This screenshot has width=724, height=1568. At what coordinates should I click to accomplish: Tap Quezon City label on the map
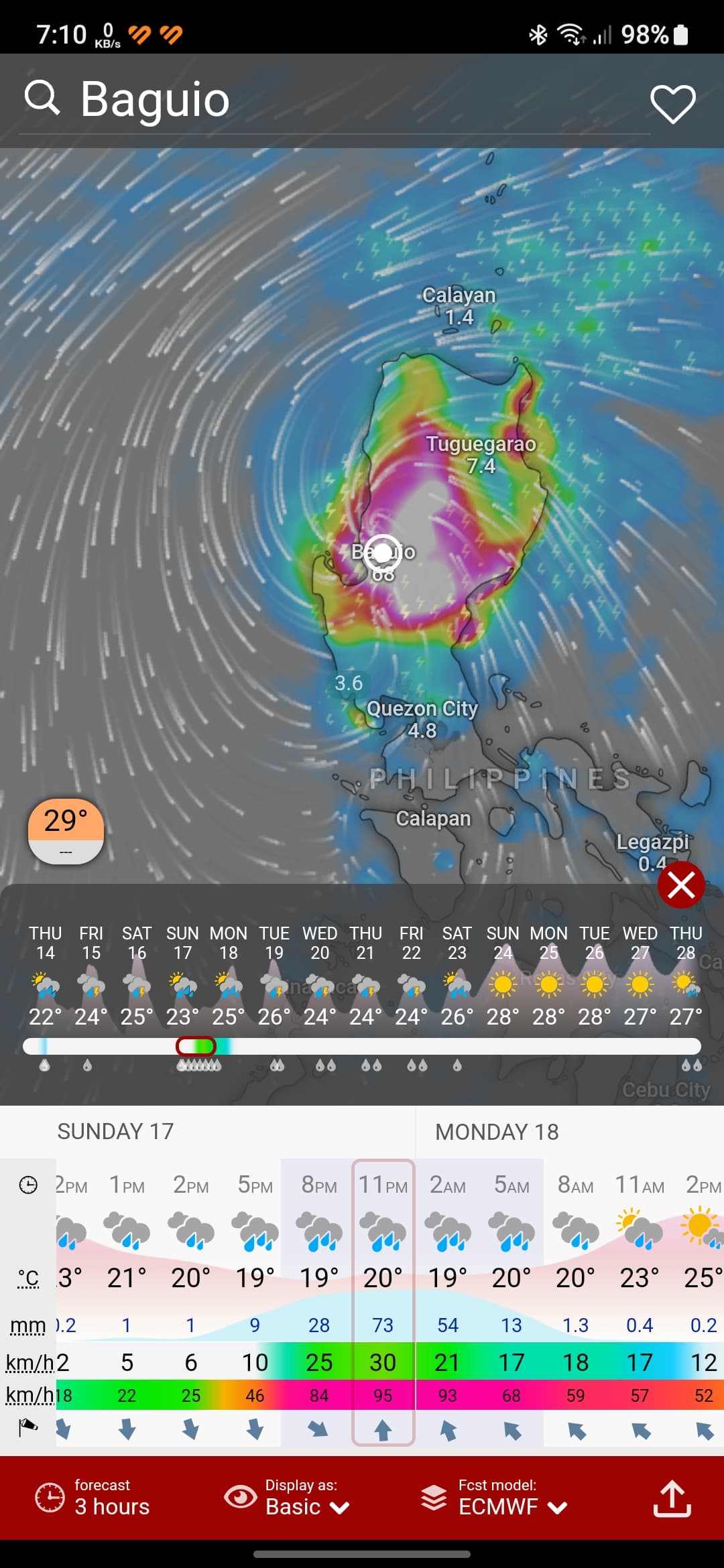pos(422,709)
